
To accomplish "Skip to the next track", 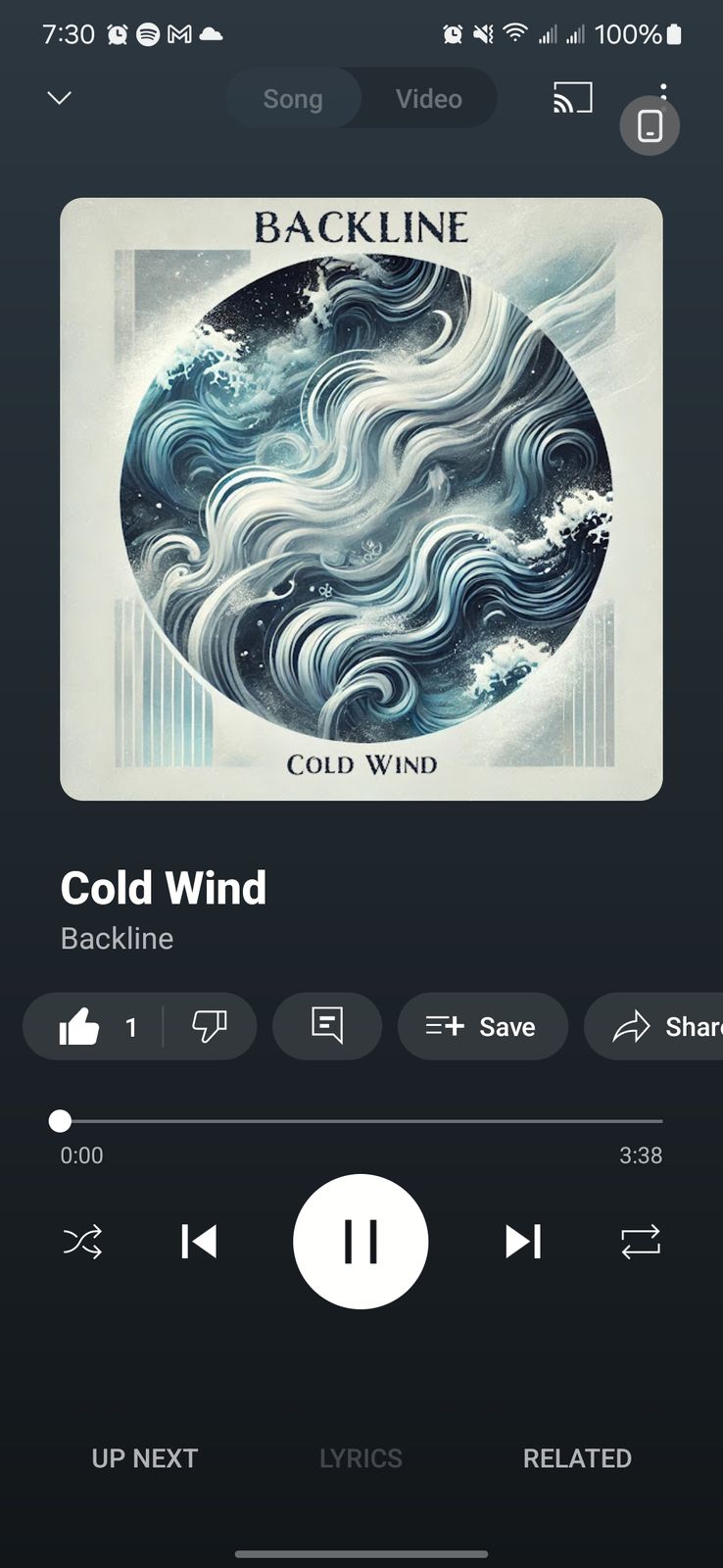I will 522,1242.
